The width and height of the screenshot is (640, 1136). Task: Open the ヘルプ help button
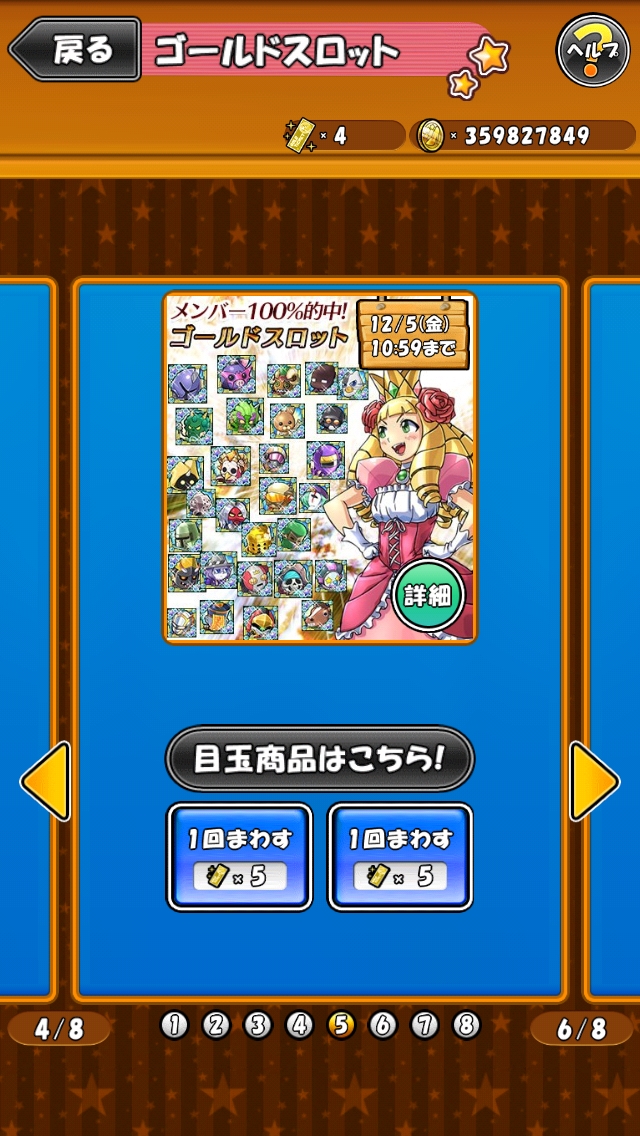point(593,49)
